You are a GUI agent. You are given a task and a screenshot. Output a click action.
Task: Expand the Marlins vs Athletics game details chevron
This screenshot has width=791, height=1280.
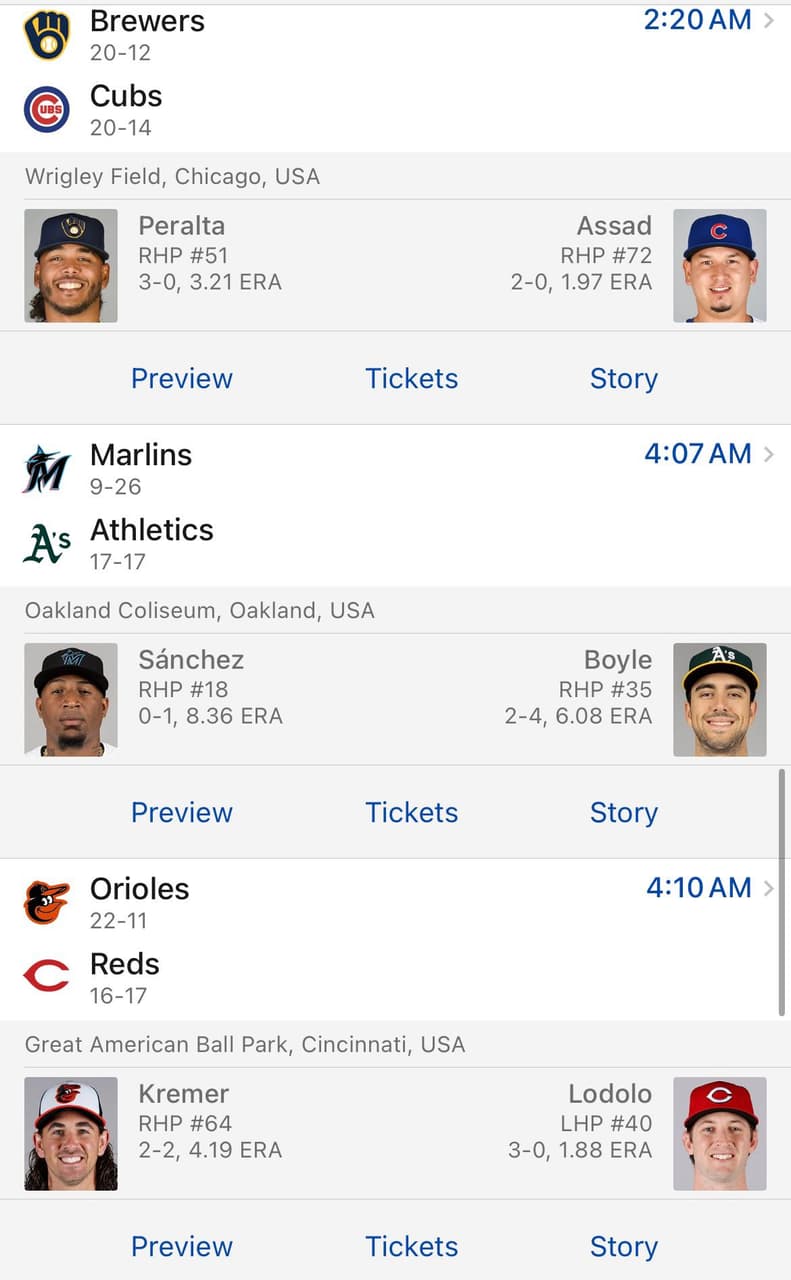tap(768, 454)
